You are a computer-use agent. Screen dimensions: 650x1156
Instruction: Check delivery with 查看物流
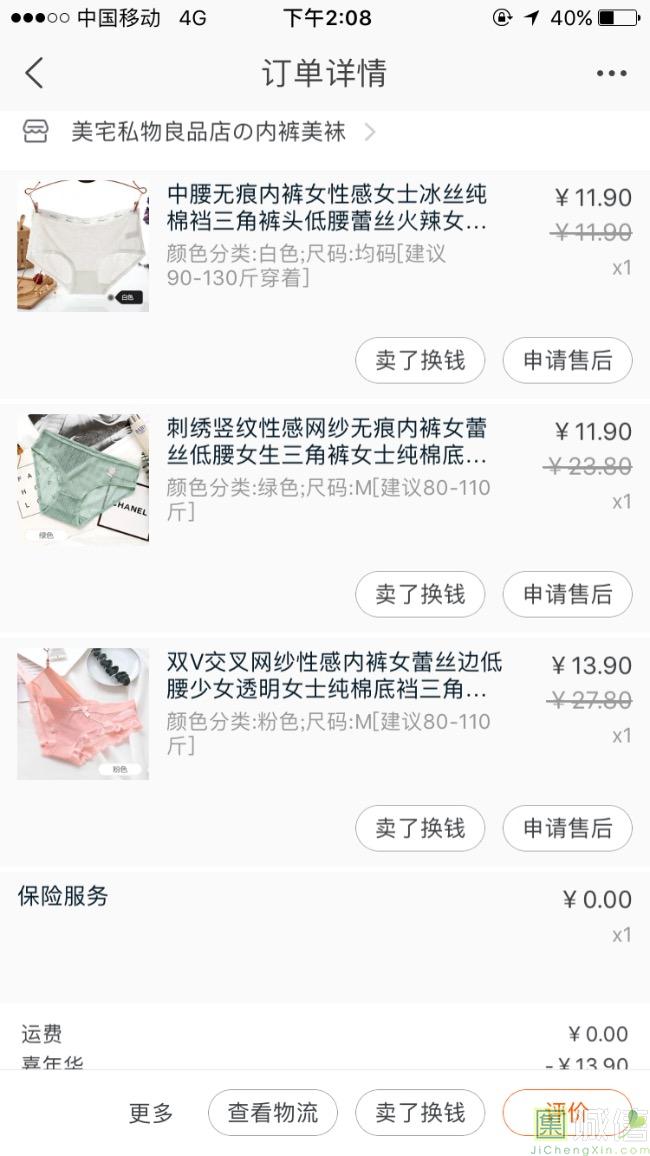coord(273,1113)
